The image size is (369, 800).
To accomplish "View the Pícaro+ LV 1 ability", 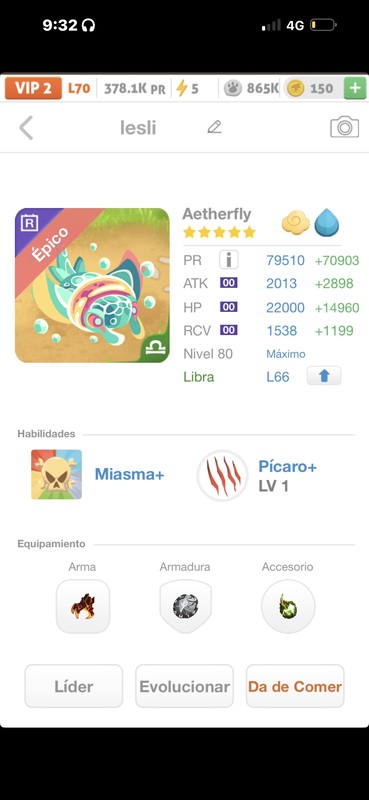I will [x=257, y=476].
